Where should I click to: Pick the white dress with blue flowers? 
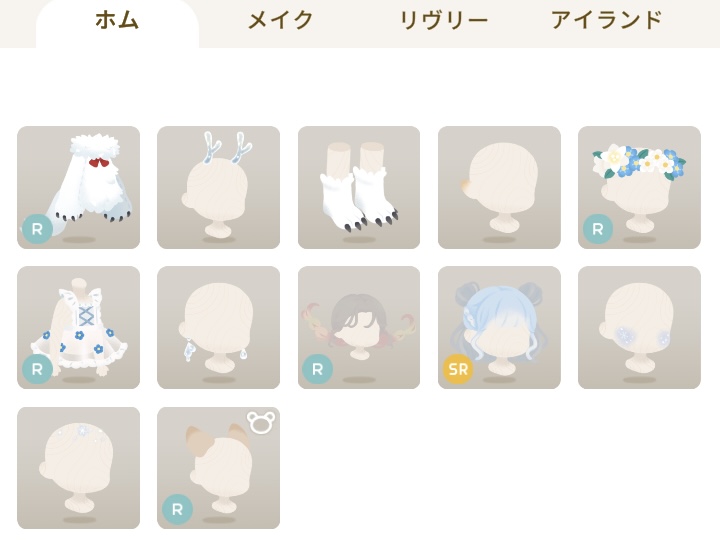click(78, 327)
